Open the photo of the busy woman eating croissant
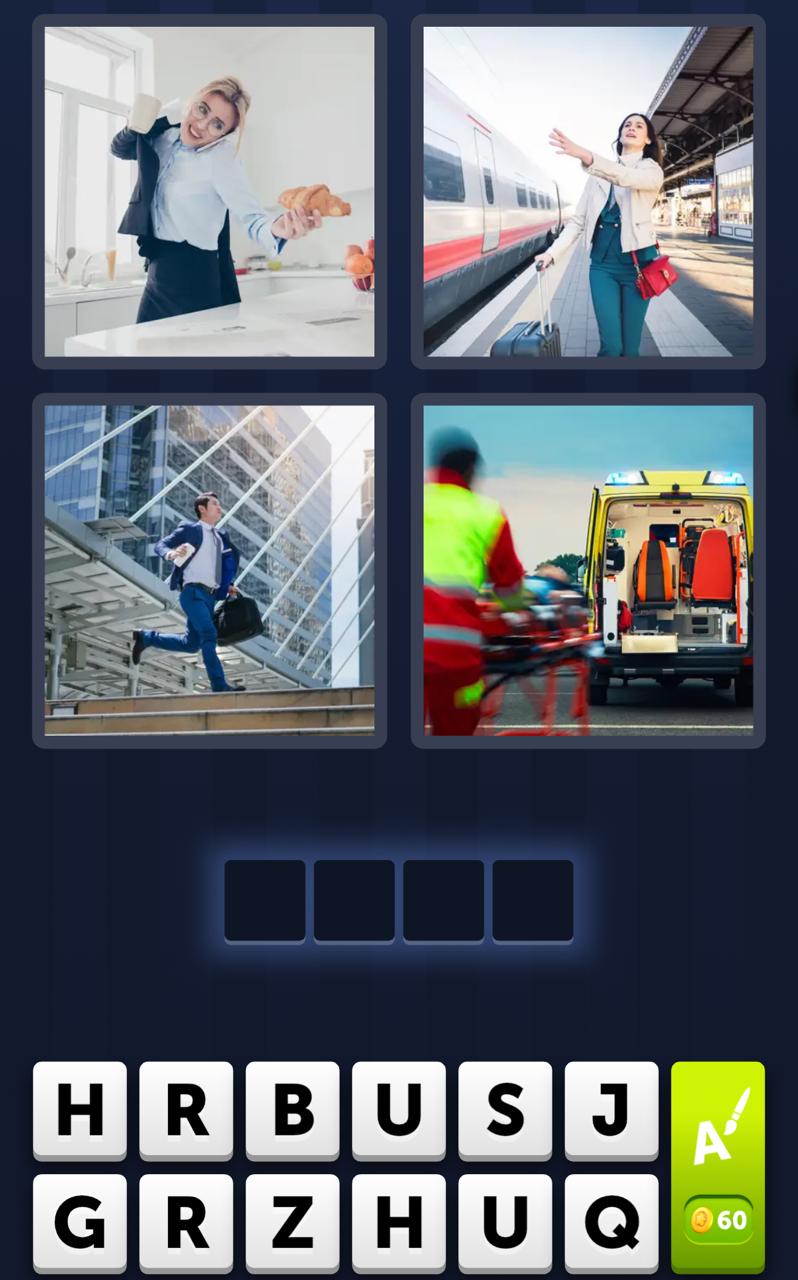This screenshot has width=798, height=1280. [209, 190]
